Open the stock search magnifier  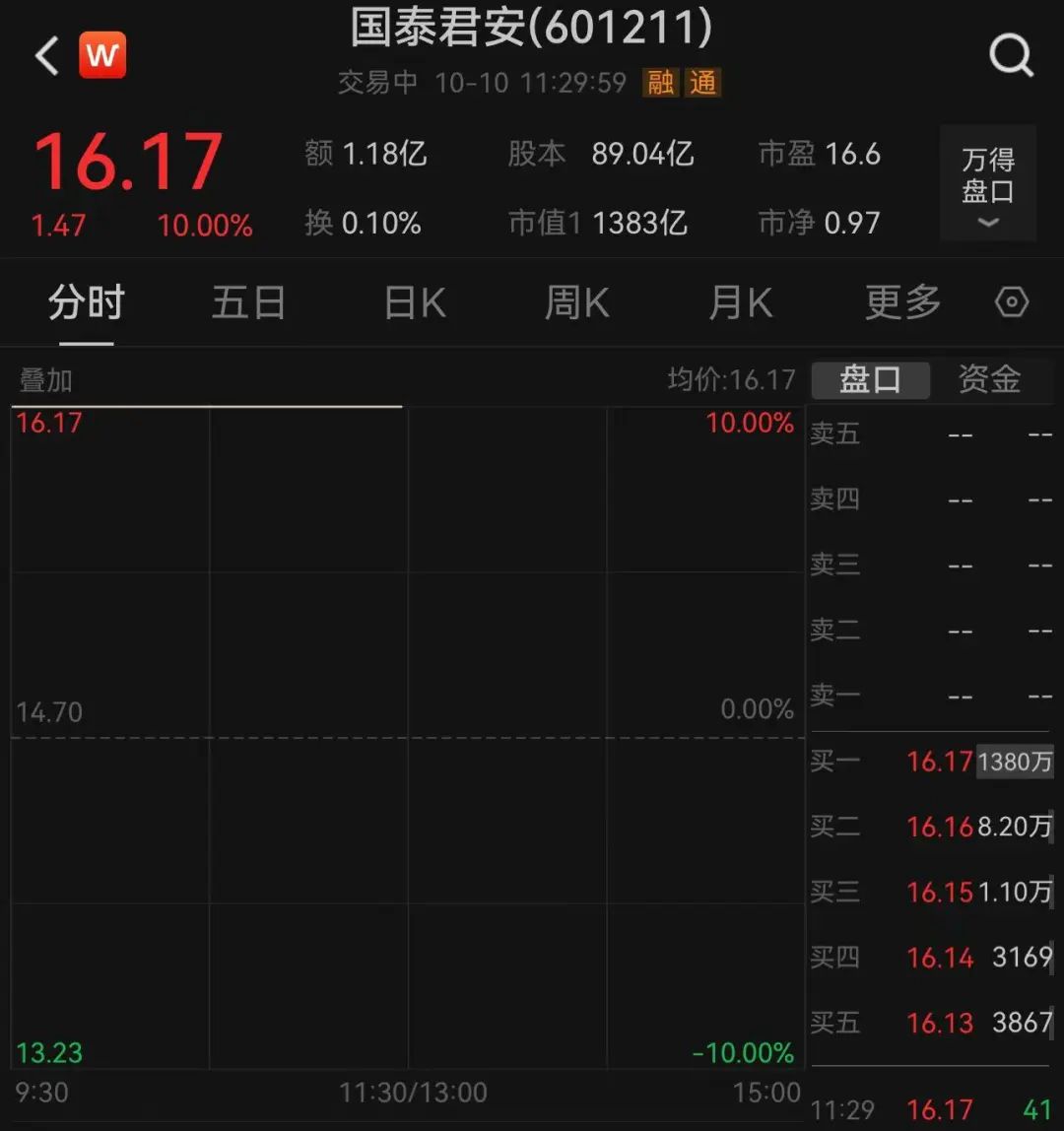click(x=1011, y=56)
